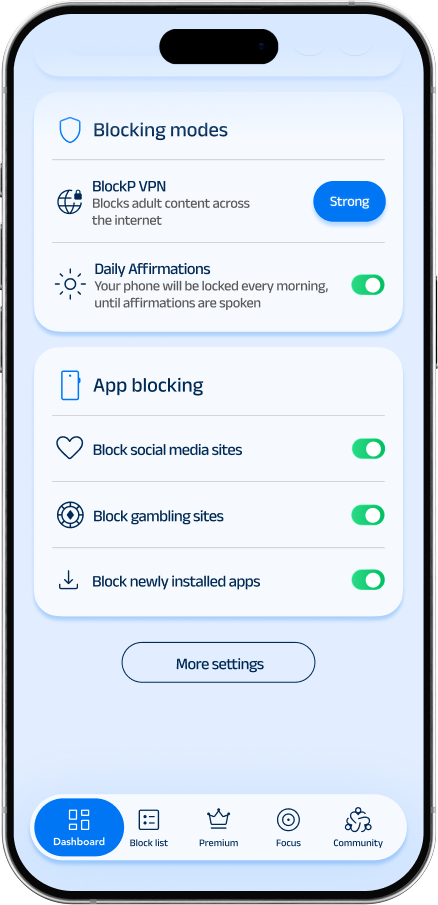Toggle Block gambling sites off

368,515
